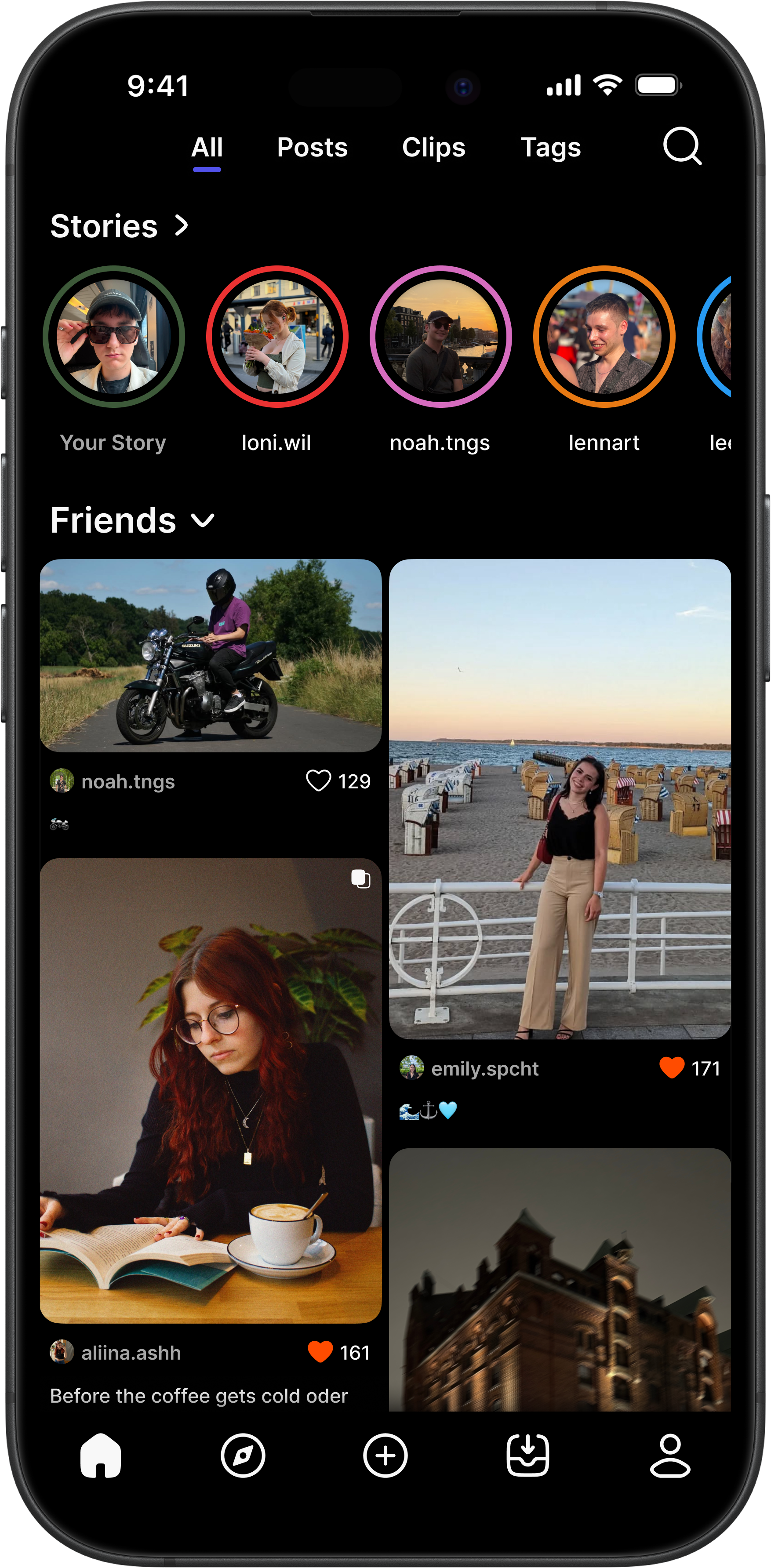Unlike emily.spcht's post with 171 likes

[x=672, y=1068]
